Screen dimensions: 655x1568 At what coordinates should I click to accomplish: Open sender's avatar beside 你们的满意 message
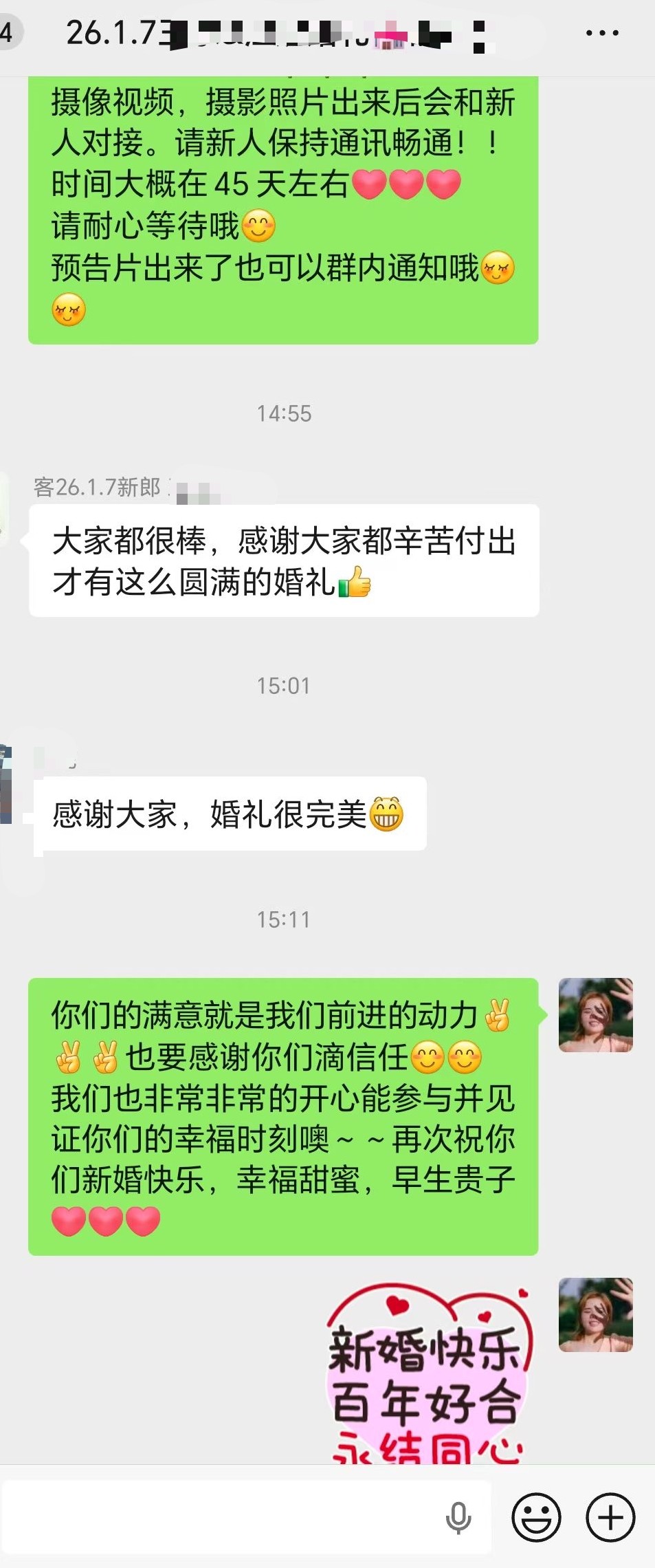click(x=595, y=1015)
